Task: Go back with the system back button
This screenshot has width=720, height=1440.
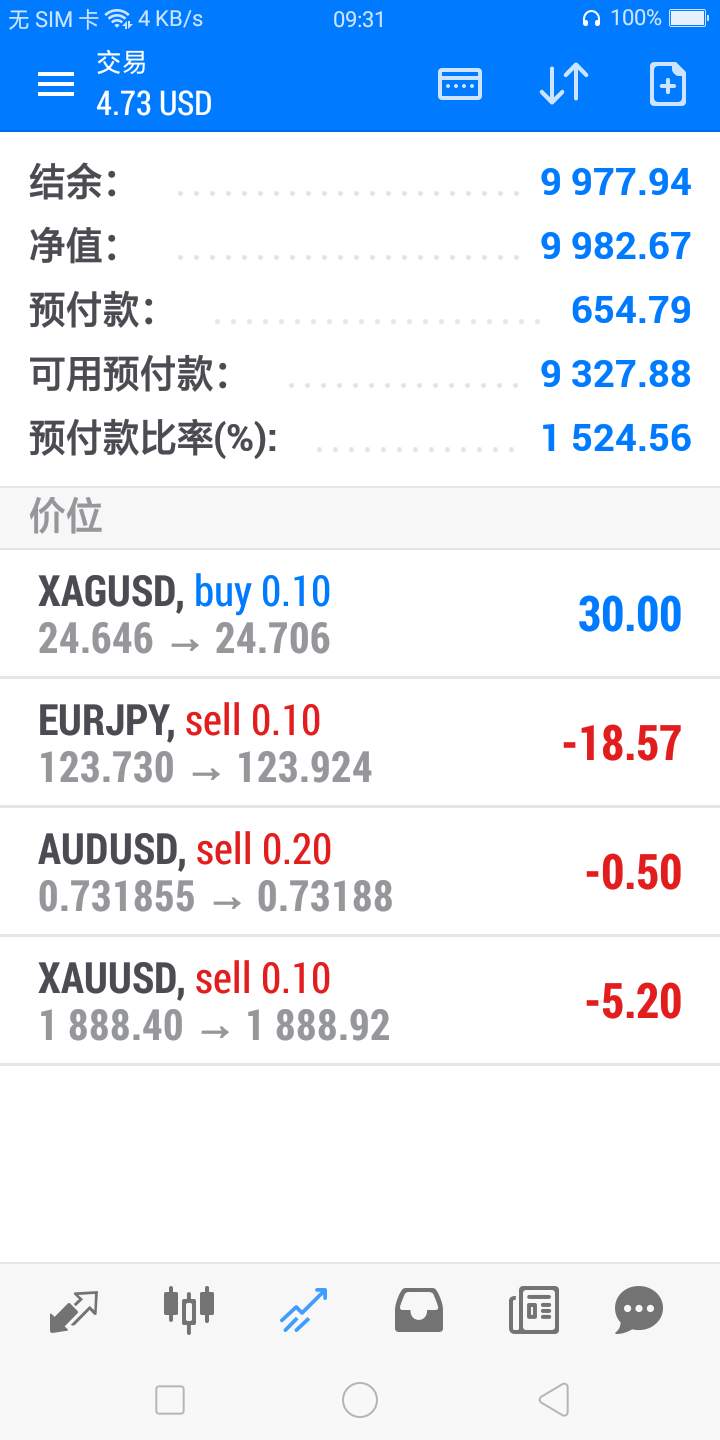Action: (x=553, y=1400)
